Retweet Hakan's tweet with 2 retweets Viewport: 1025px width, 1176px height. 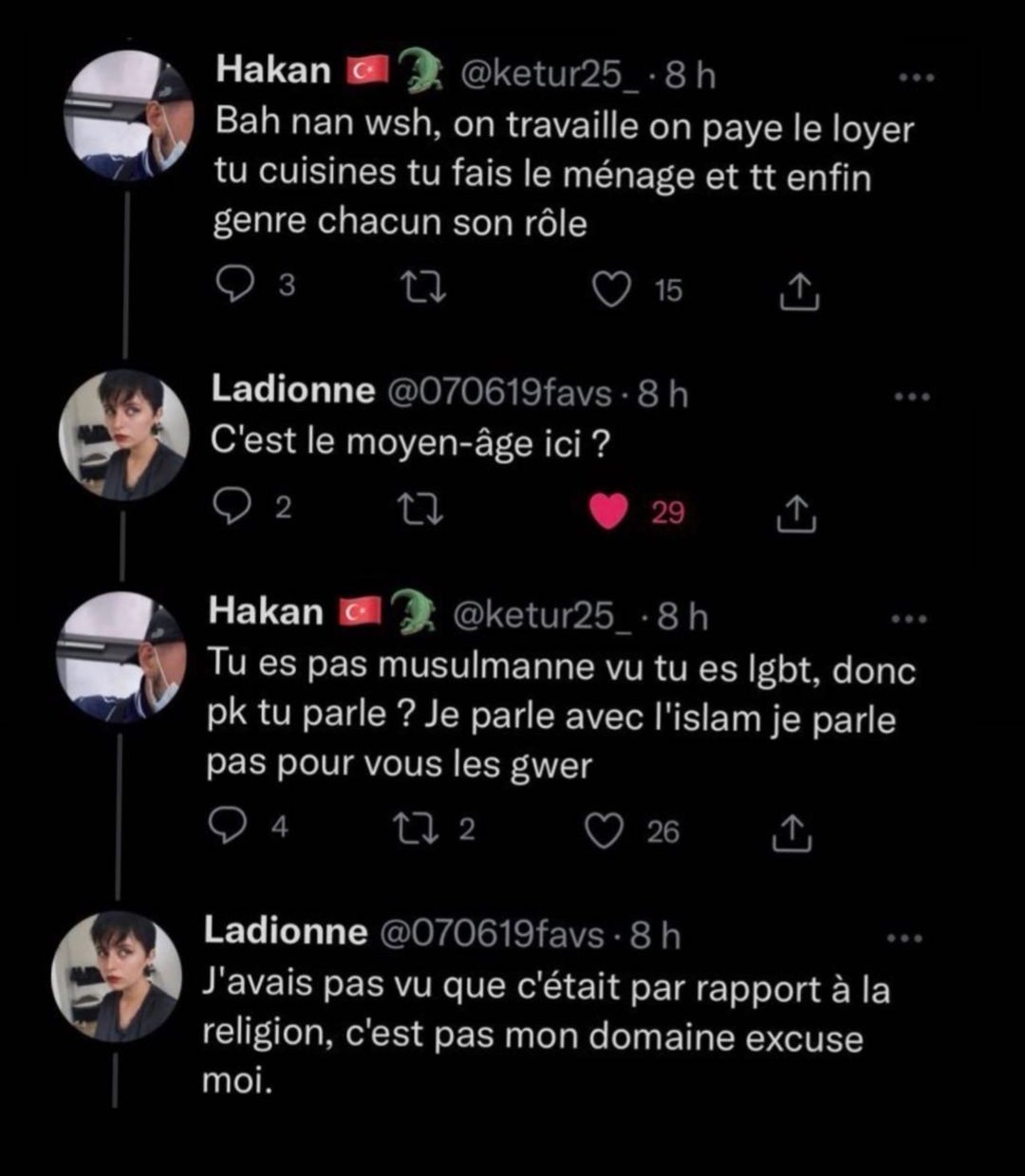[x=416, y=831]
